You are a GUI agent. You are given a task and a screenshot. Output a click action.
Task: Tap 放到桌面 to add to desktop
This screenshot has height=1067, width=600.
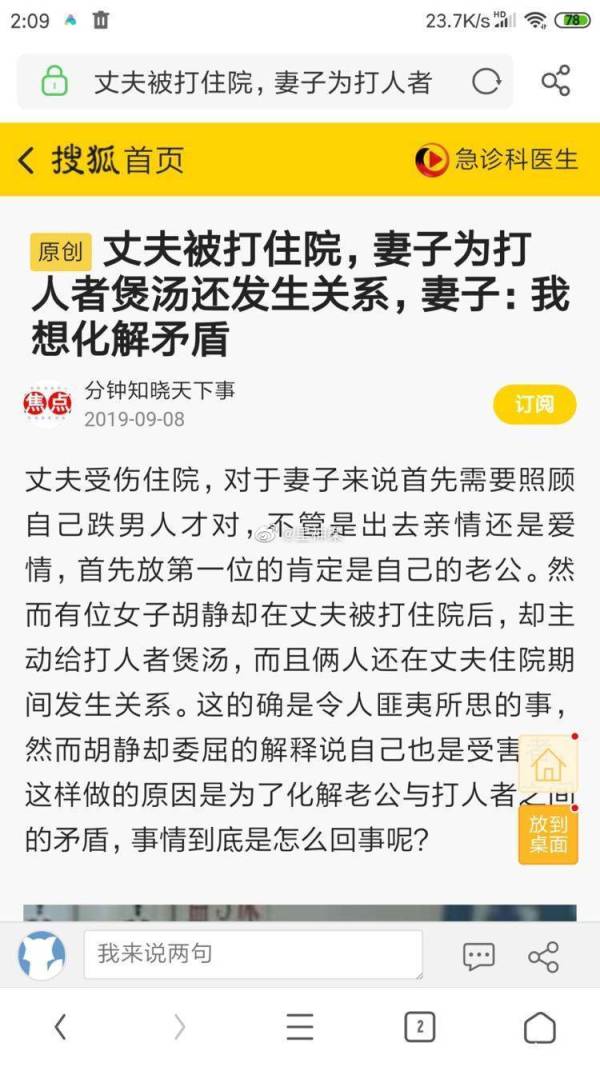[548, 835]
